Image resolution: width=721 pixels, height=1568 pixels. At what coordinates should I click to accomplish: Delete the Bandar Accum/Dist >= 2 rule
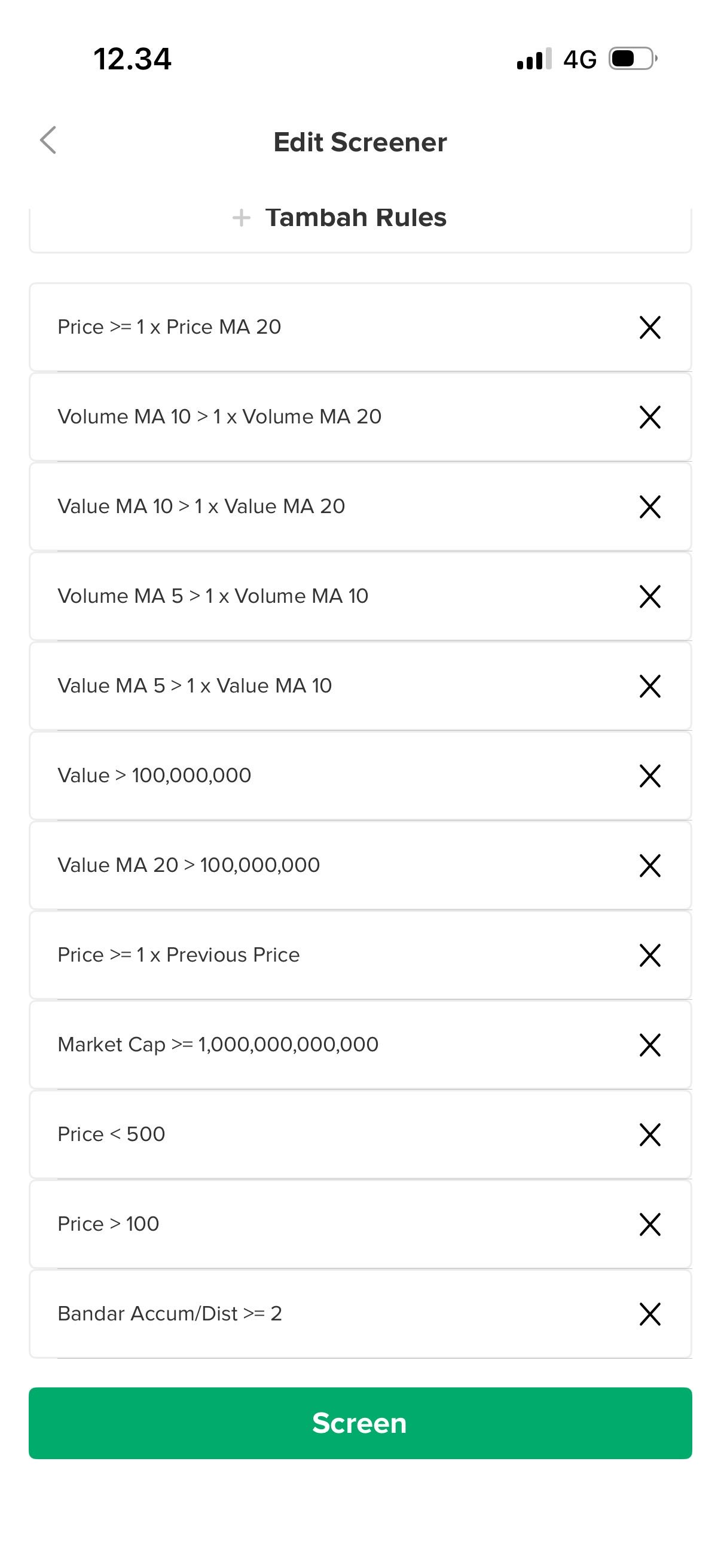[649, 1314]
